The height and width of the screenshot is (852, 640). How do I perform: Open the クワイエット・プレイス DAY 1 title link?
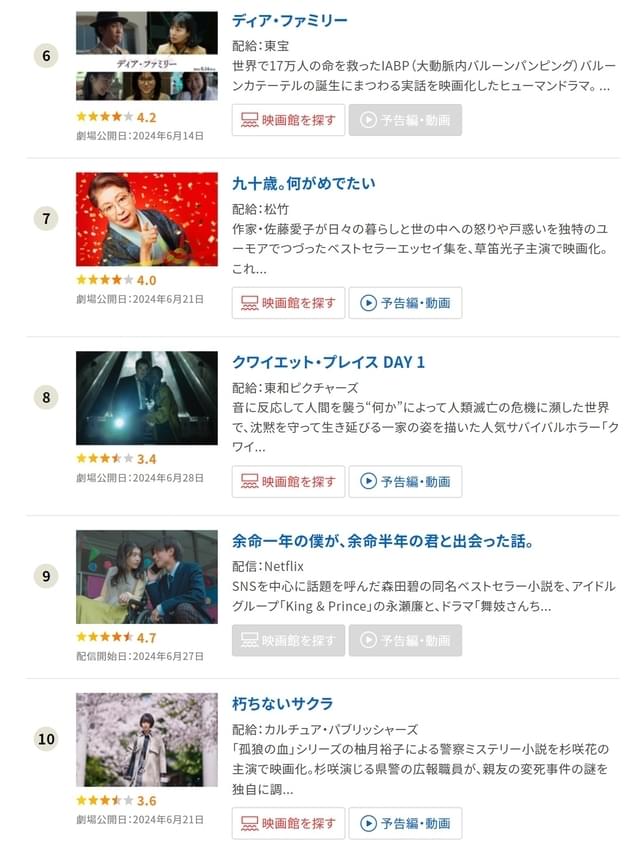coord(328,362)
